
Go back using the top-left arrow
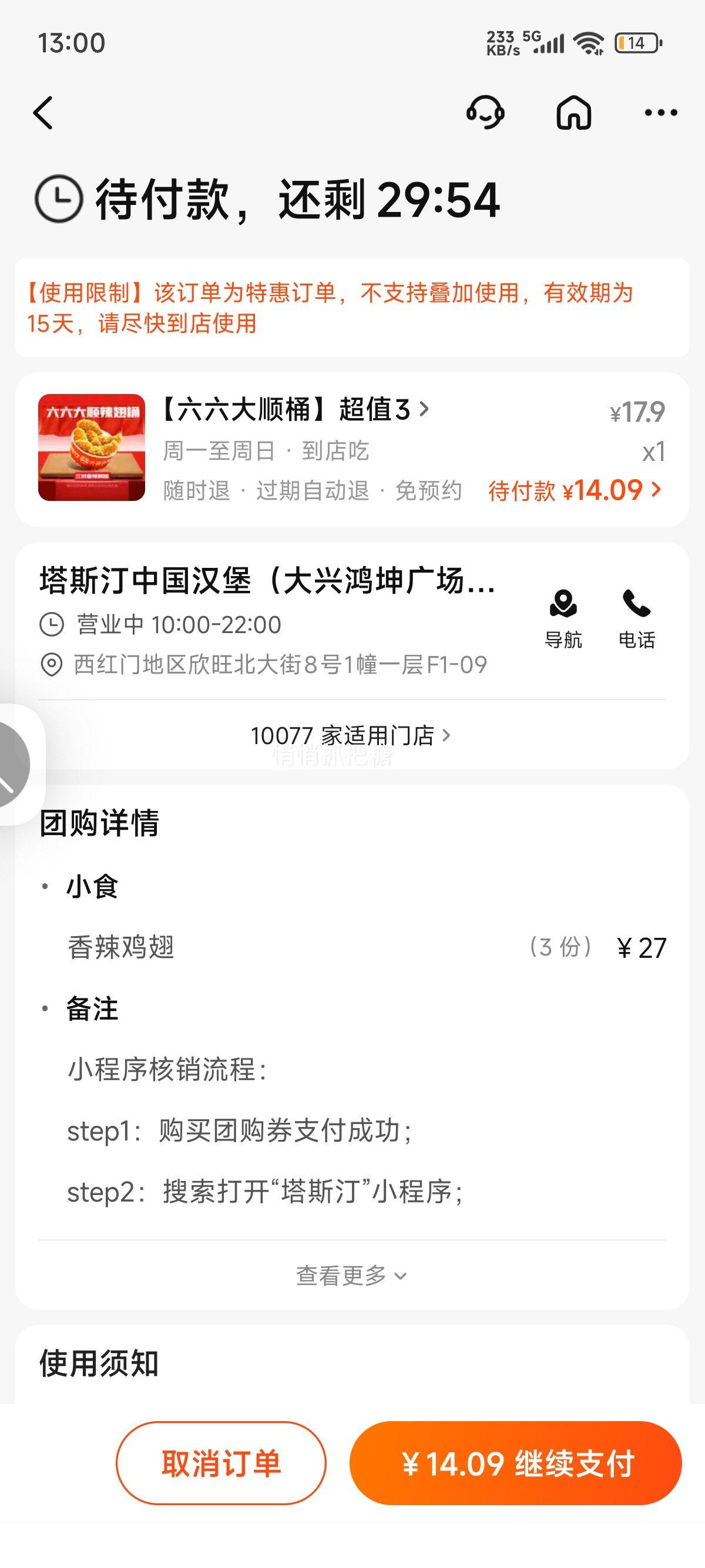pyautogui.click(x=43, y=113)
